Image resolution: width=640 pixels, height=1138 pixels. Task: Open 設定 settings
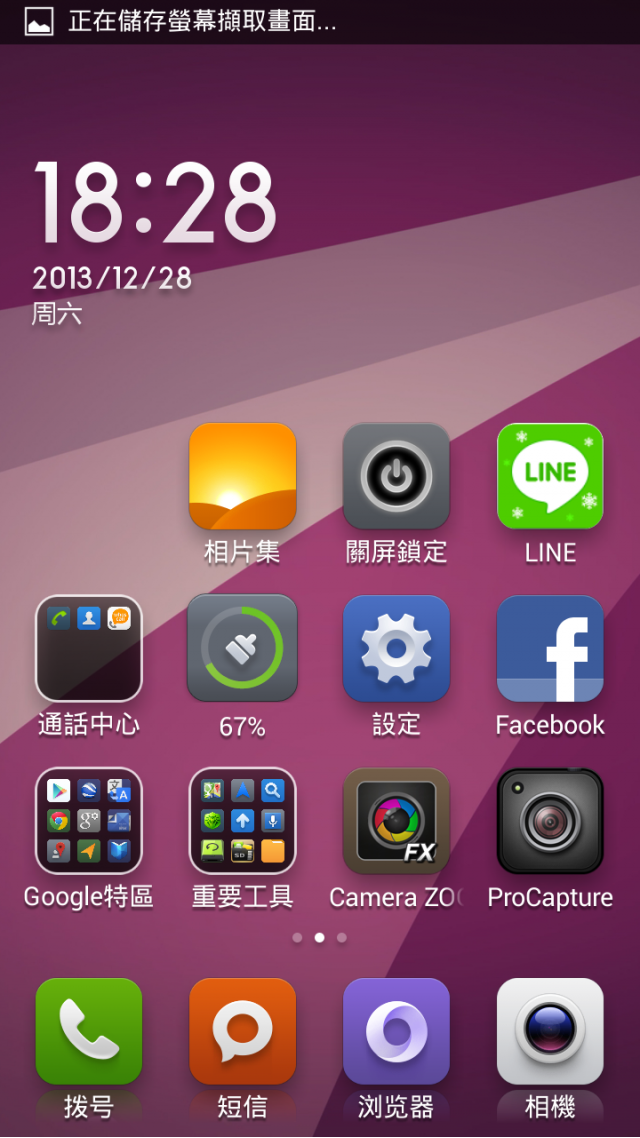tap(396, 648)
